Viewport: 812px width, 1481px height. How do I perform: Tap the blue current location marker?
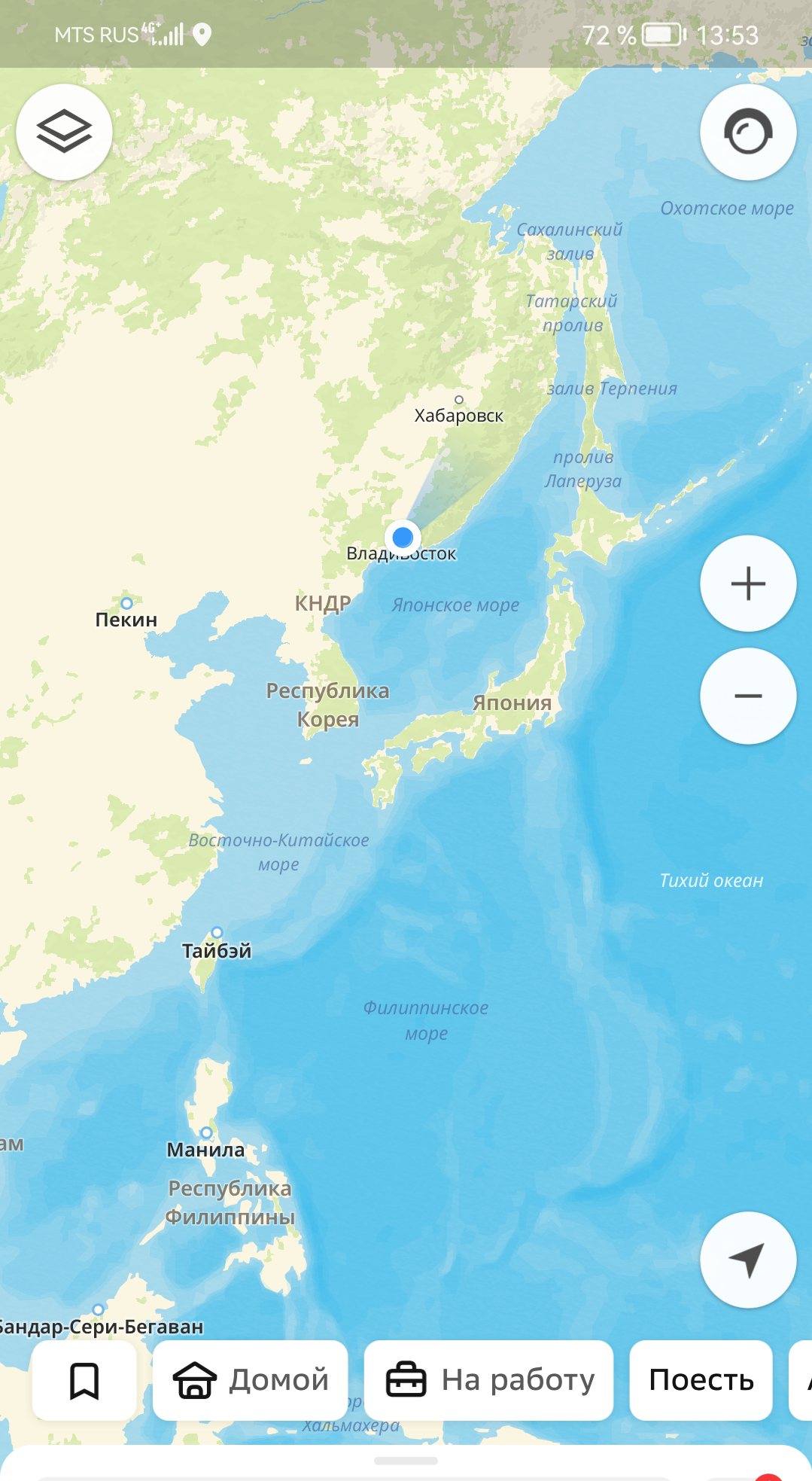pyautogui.click(x=403, y=538)
